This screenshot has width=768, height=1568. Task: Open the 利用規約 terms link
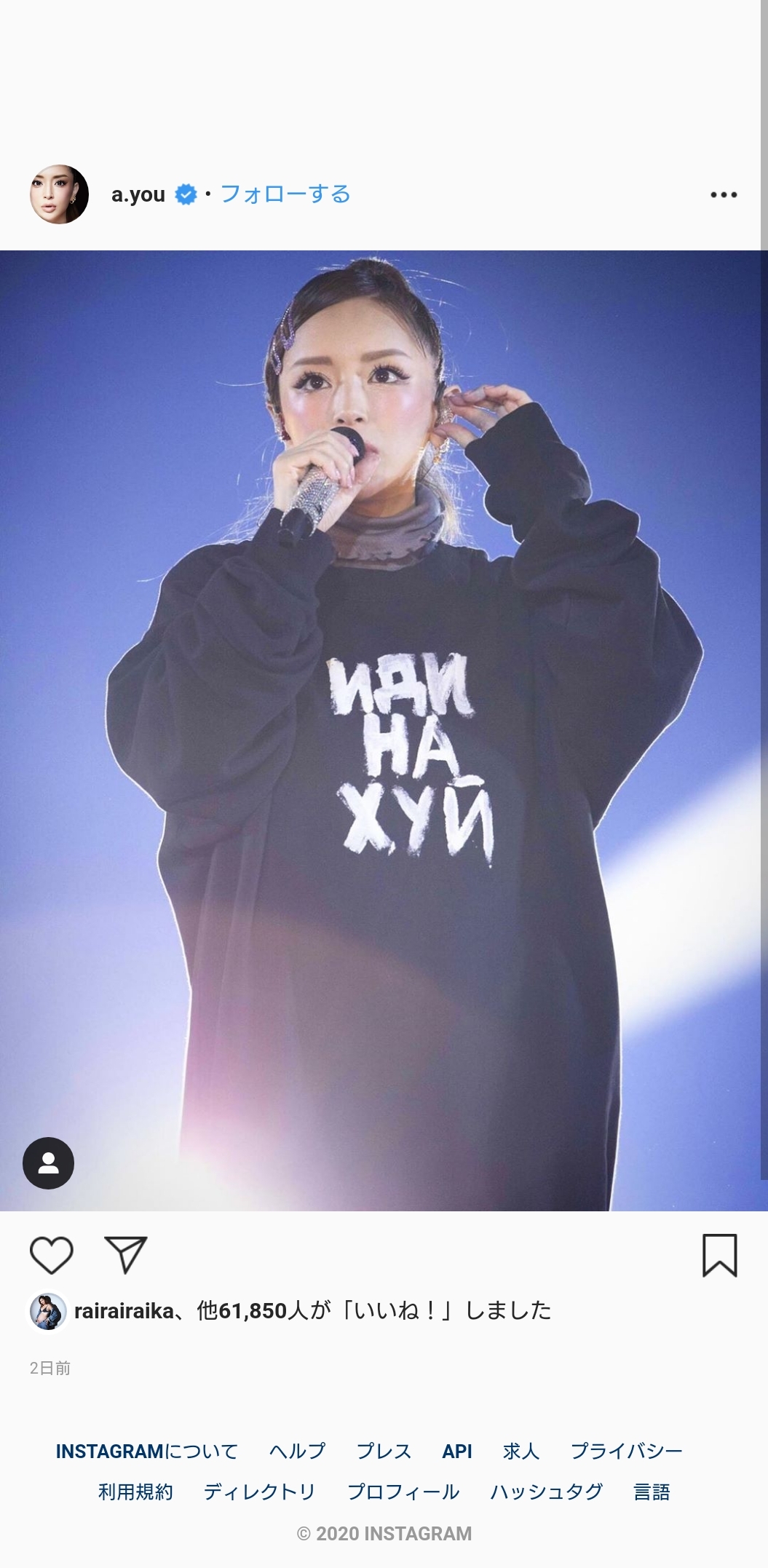click(x=135, y=1492)
